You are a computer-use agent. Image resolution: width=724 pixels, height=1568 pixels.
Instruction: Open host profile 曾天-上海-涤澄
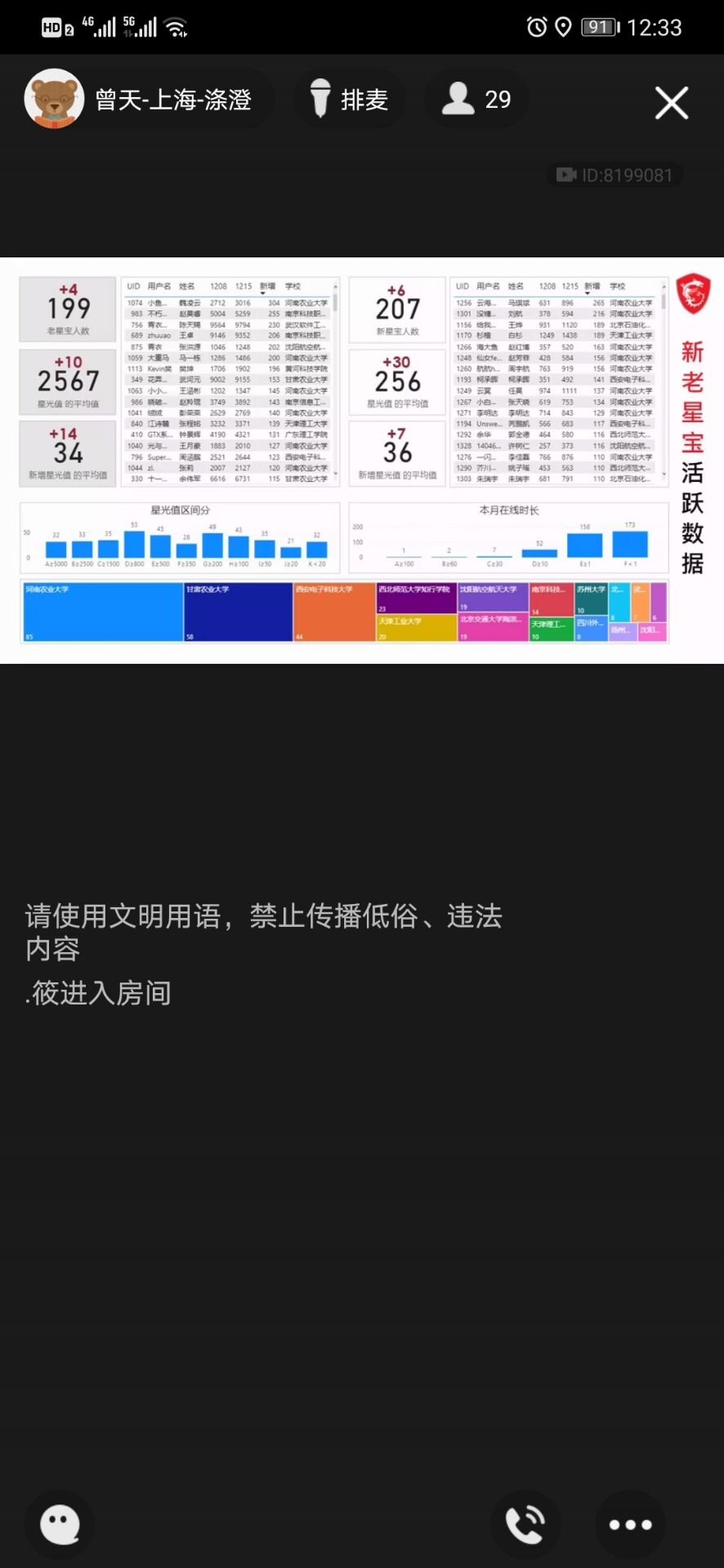[x=147, y=100]
